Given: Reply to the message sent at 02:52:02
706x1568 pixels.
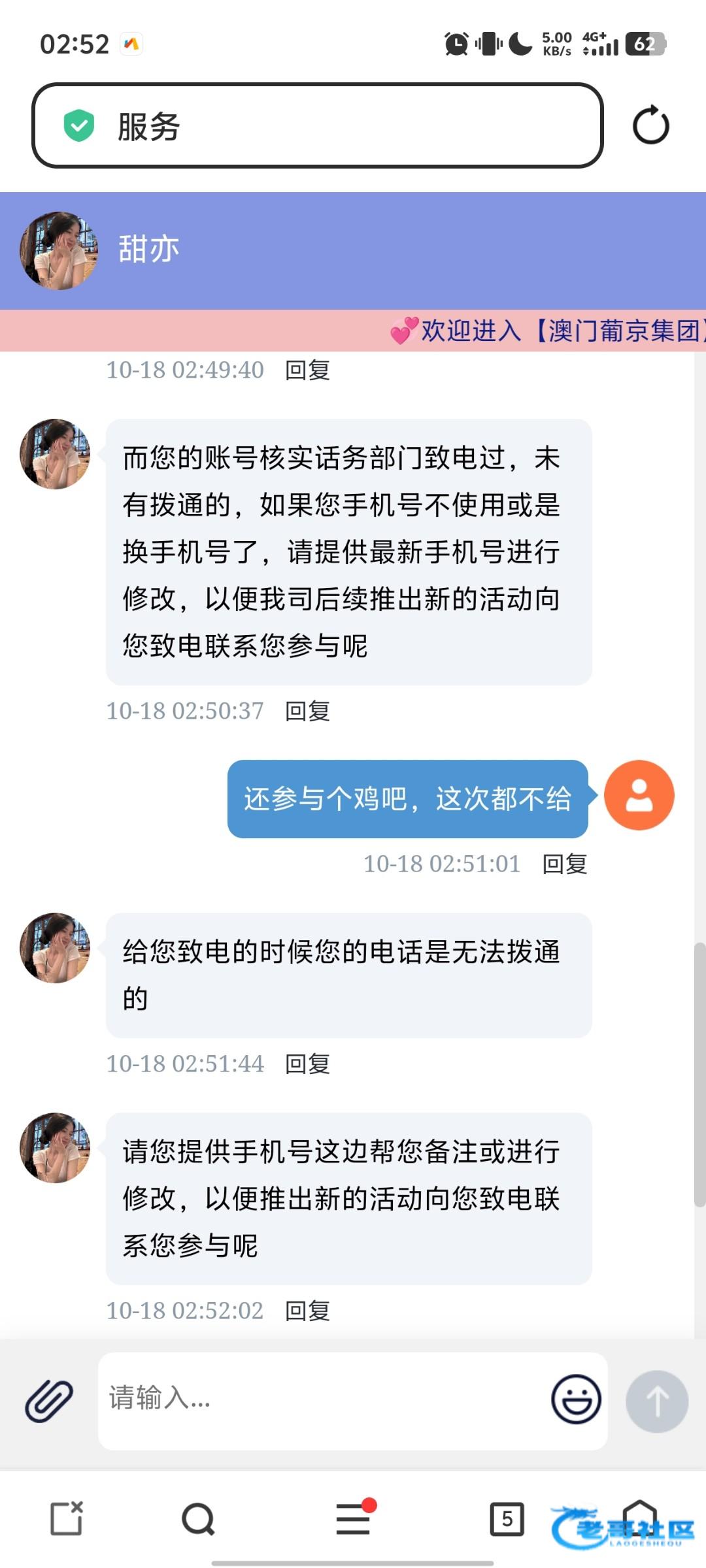Looking at the screenshot, I should point(307,1311).
